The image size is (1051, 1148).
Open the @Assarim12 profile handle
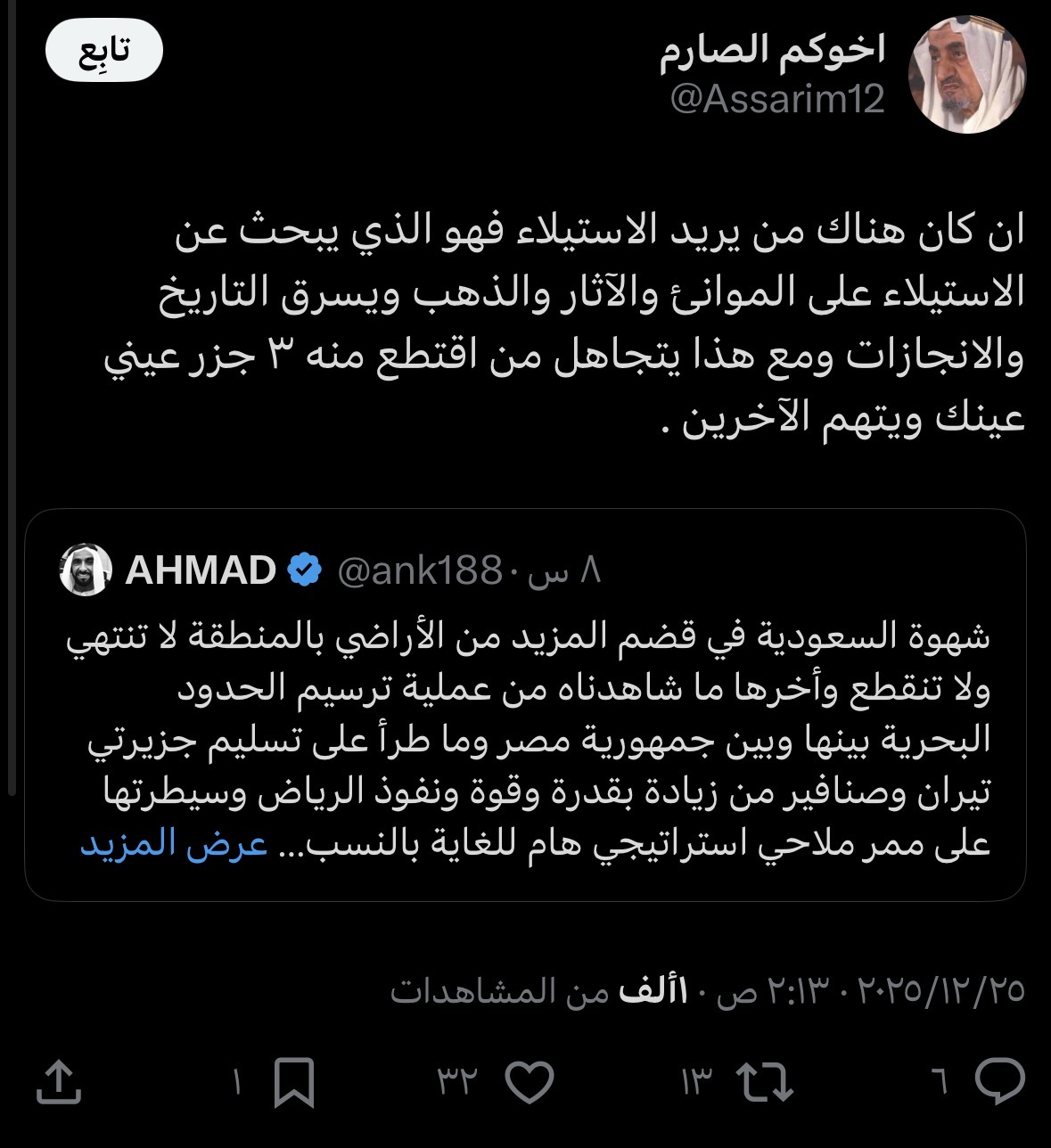(x=776, y=99)
